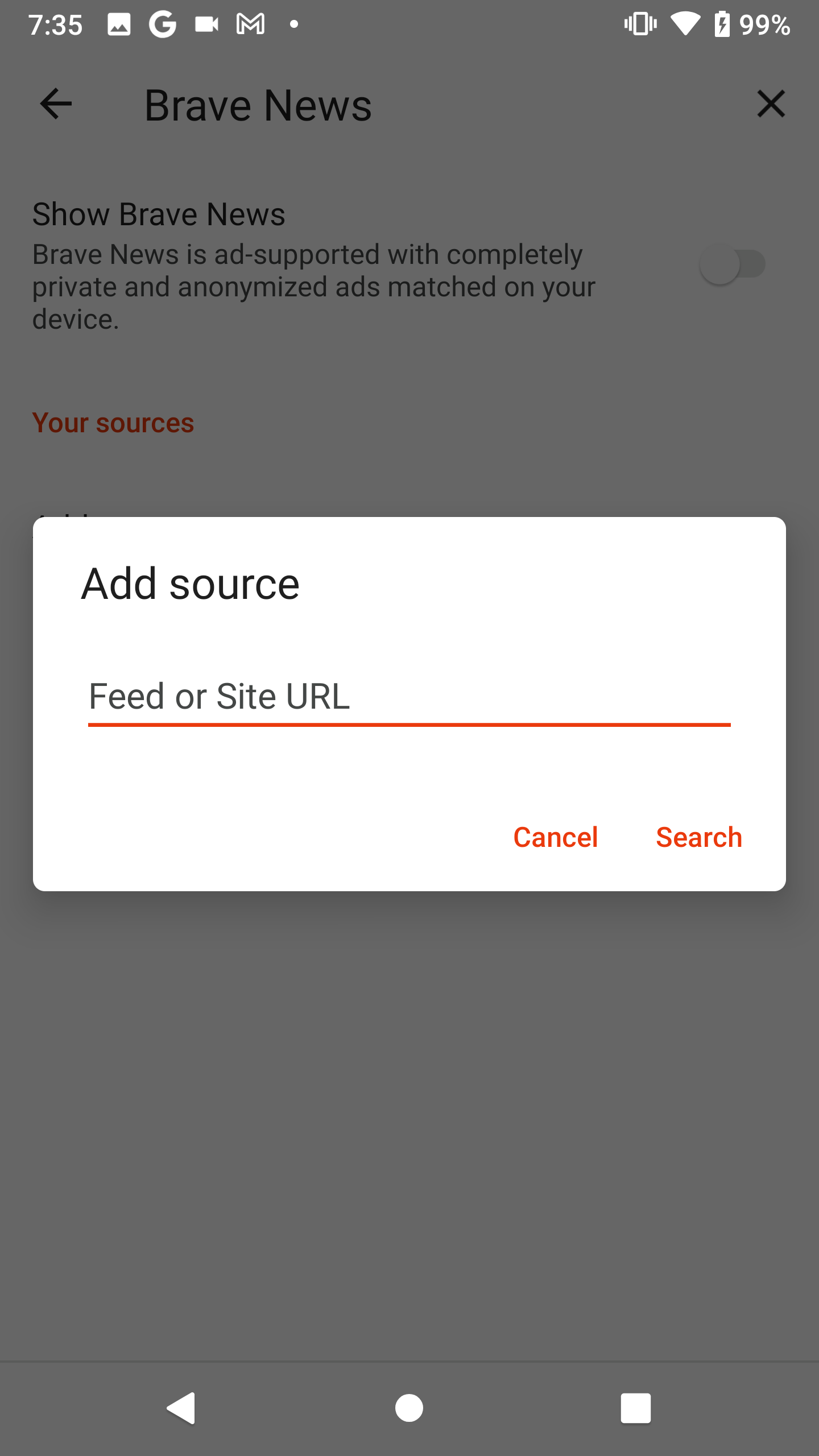This screenshot has width=819, height=1456.
Task: Select the Brave News settings header
Action: tap(258, 105)
